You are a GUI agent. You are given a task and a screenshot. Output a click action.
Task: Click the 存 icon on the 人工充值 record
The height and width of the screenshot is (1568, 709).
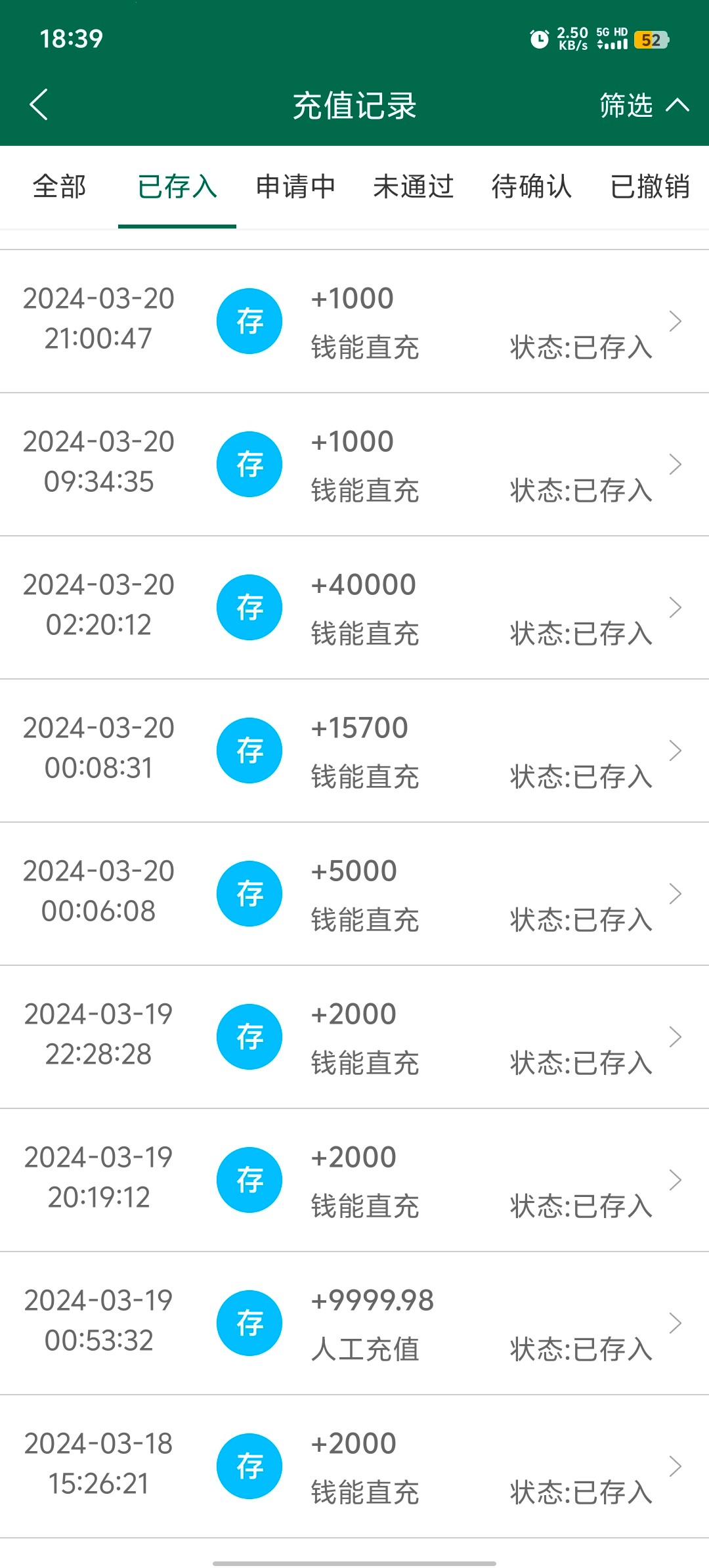click(x=250, y=1323)
